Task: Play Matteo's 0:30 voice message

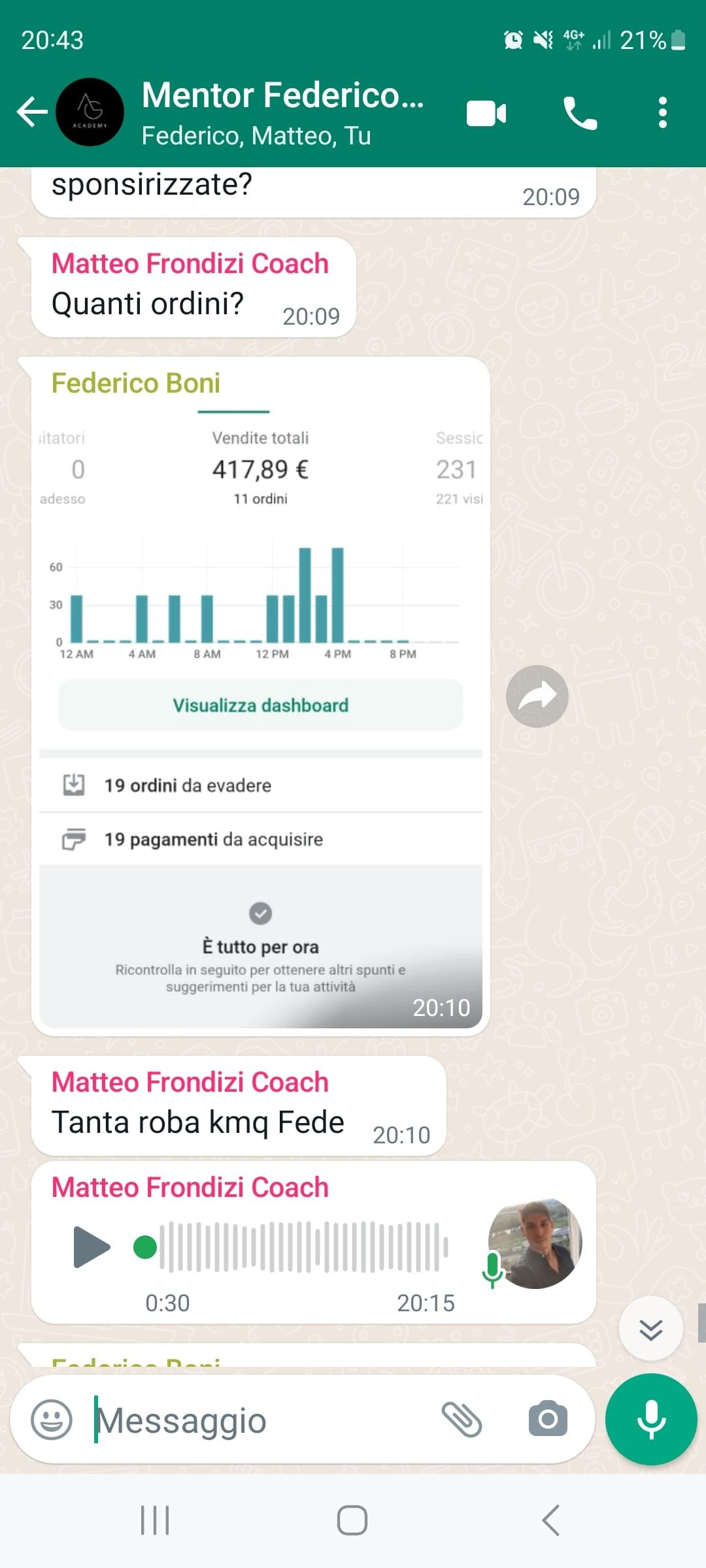Action: (92, 1247)
